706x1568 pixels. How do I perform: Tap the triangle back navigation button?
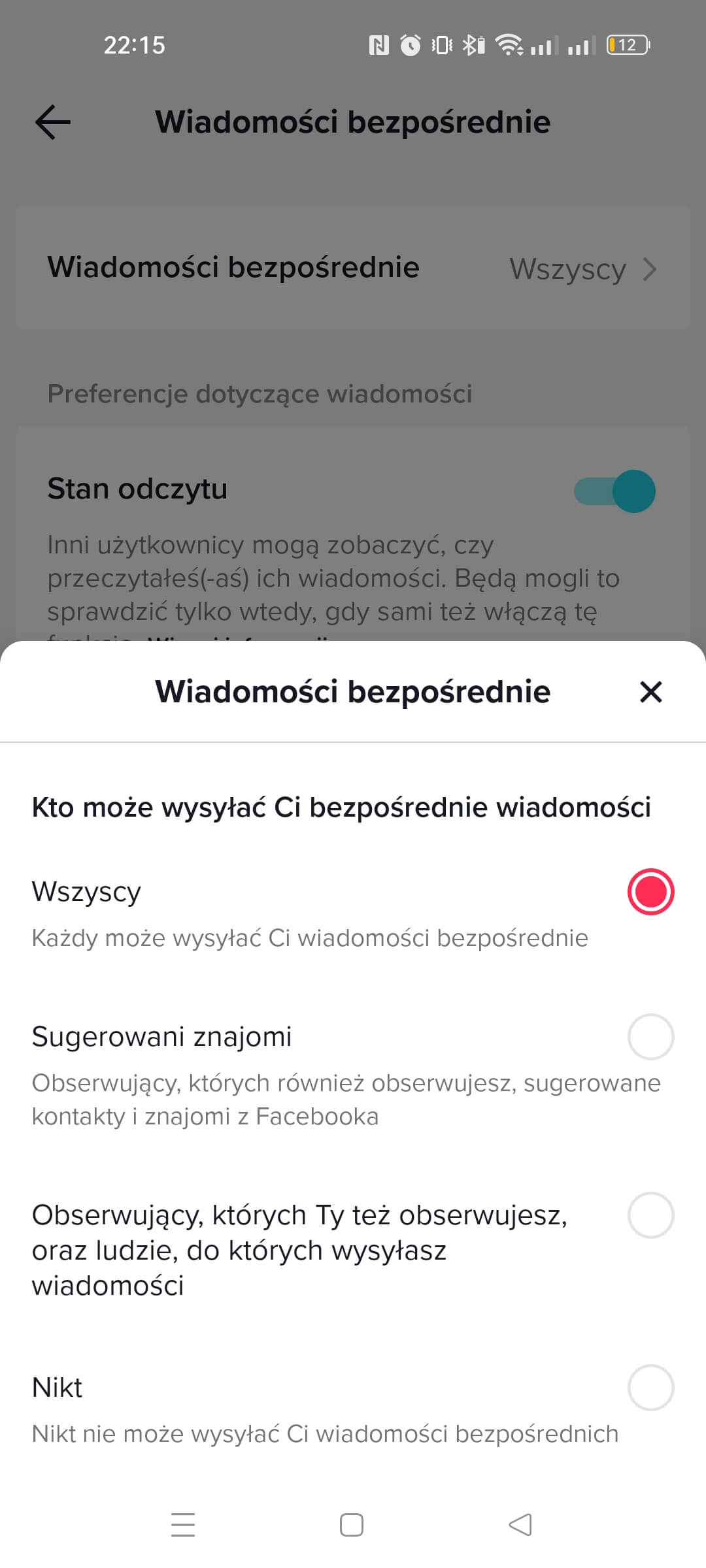pyautogui.click(x=520, y=1525)
